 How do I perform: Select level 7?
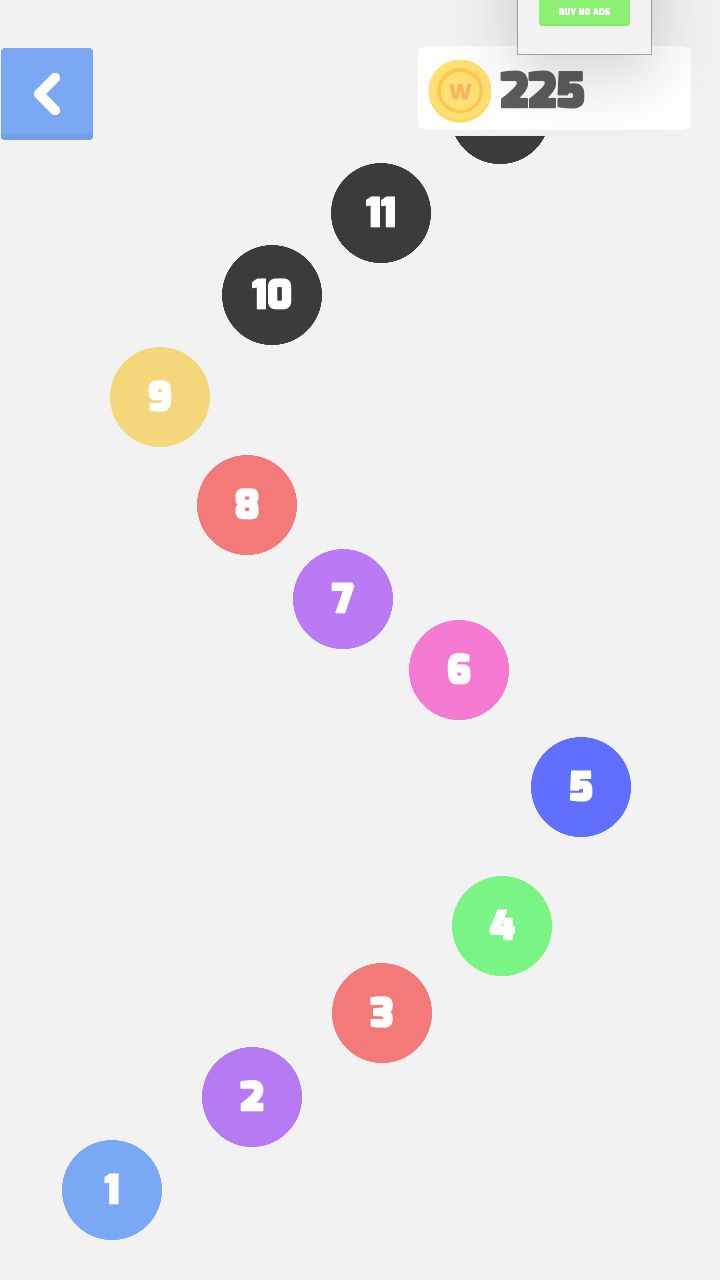coord(343,599)
